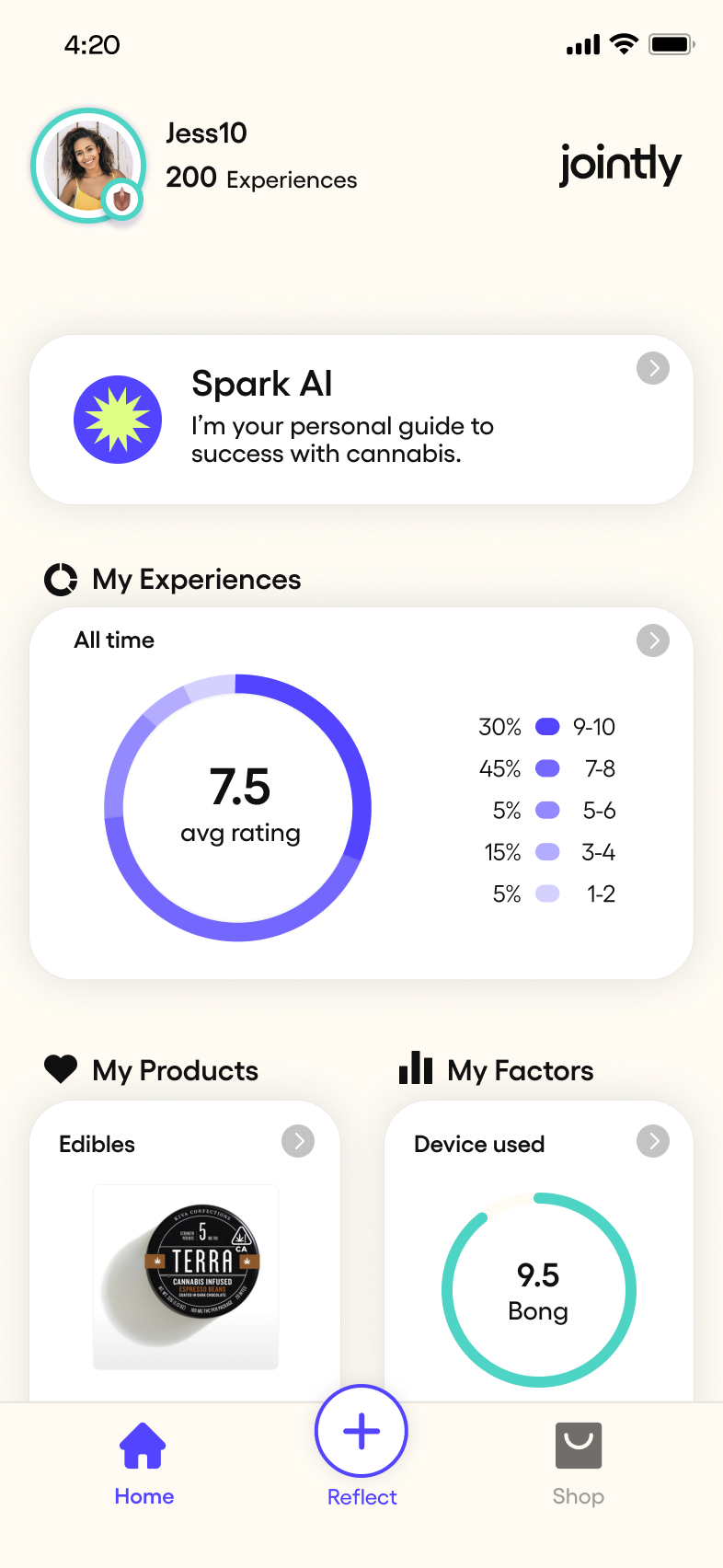
Task: Open Shop using the bag icon
Action: click(578, 1440)
